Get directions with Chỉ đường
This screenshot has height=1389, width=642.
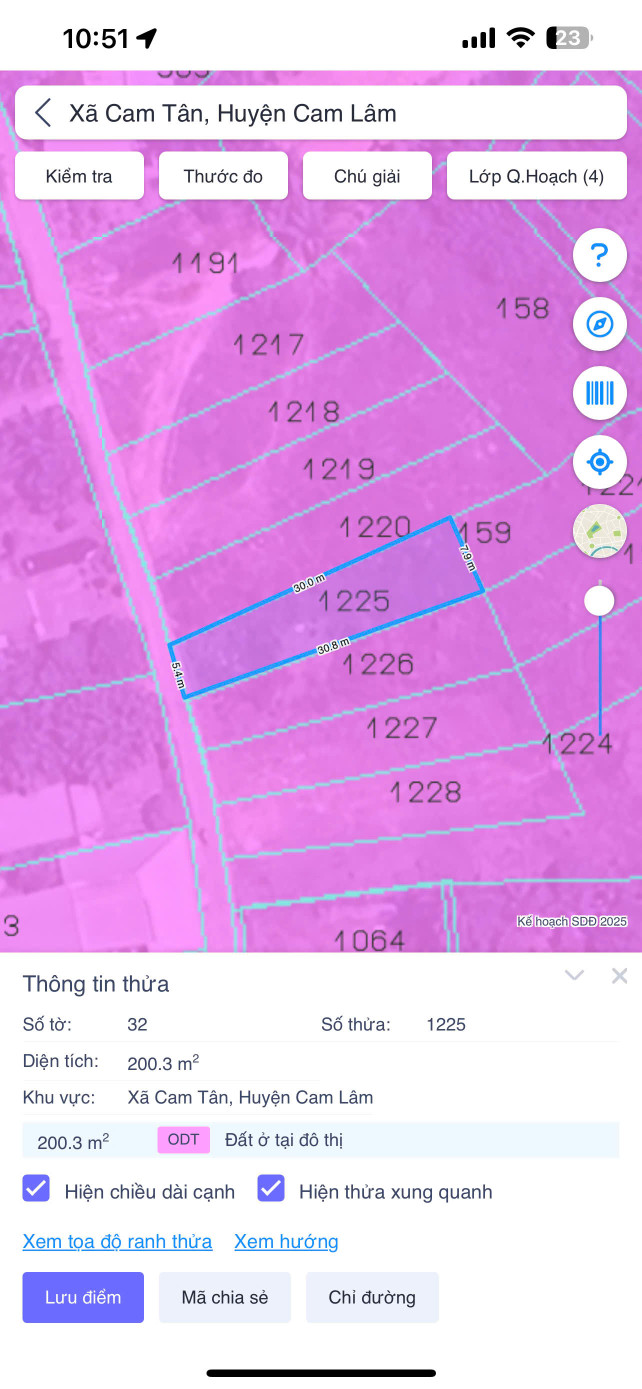[x=372, y=1297]
